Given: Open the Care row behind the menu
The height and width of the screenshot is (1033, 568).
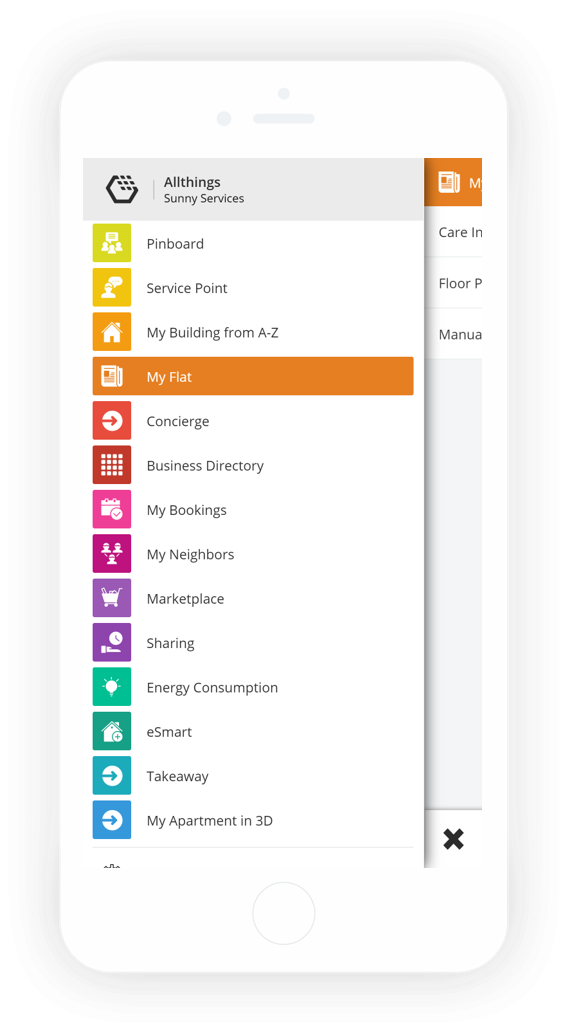Looking at the screenshot, I should 453,232.
